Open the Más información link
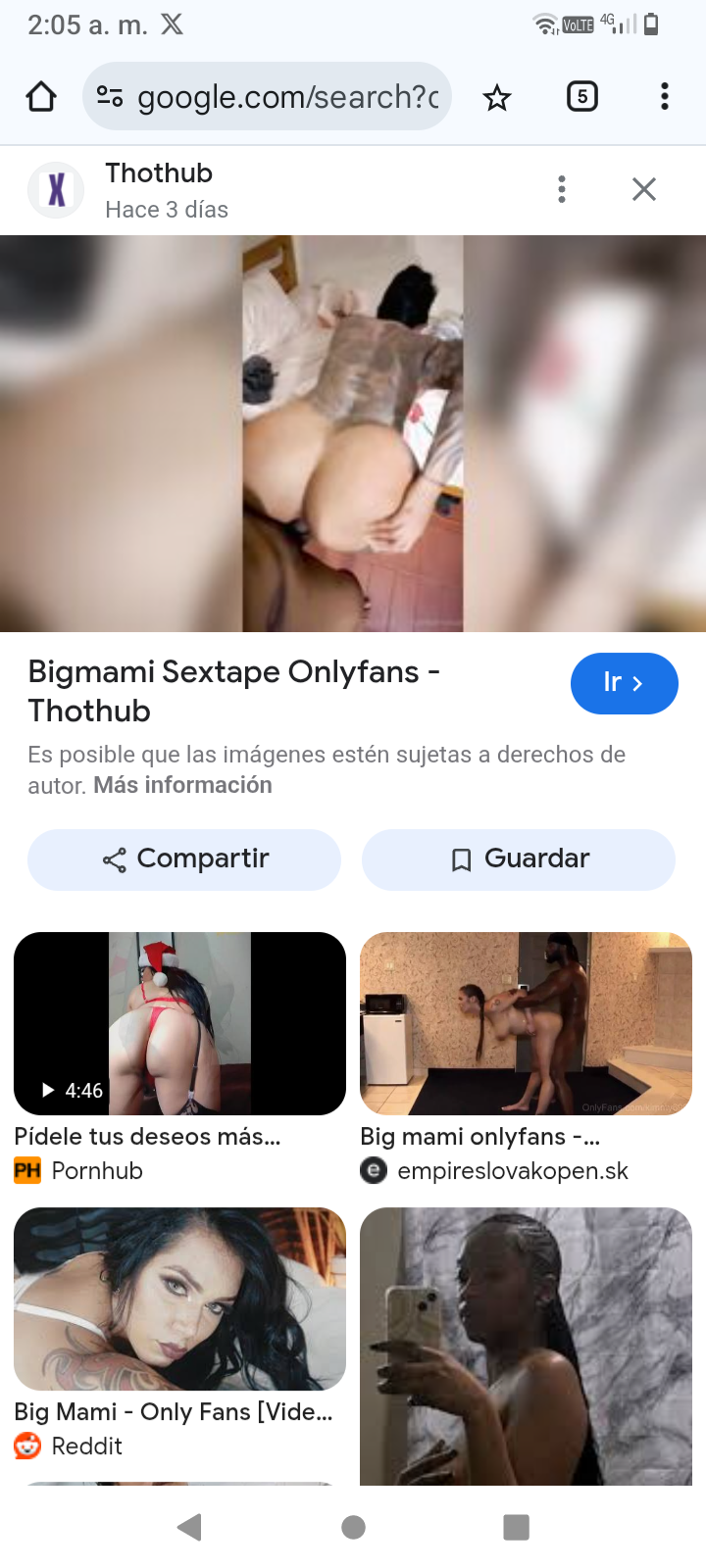This screenshot has width=706, height=1568. pyautogui.click(x=182, y=785)
